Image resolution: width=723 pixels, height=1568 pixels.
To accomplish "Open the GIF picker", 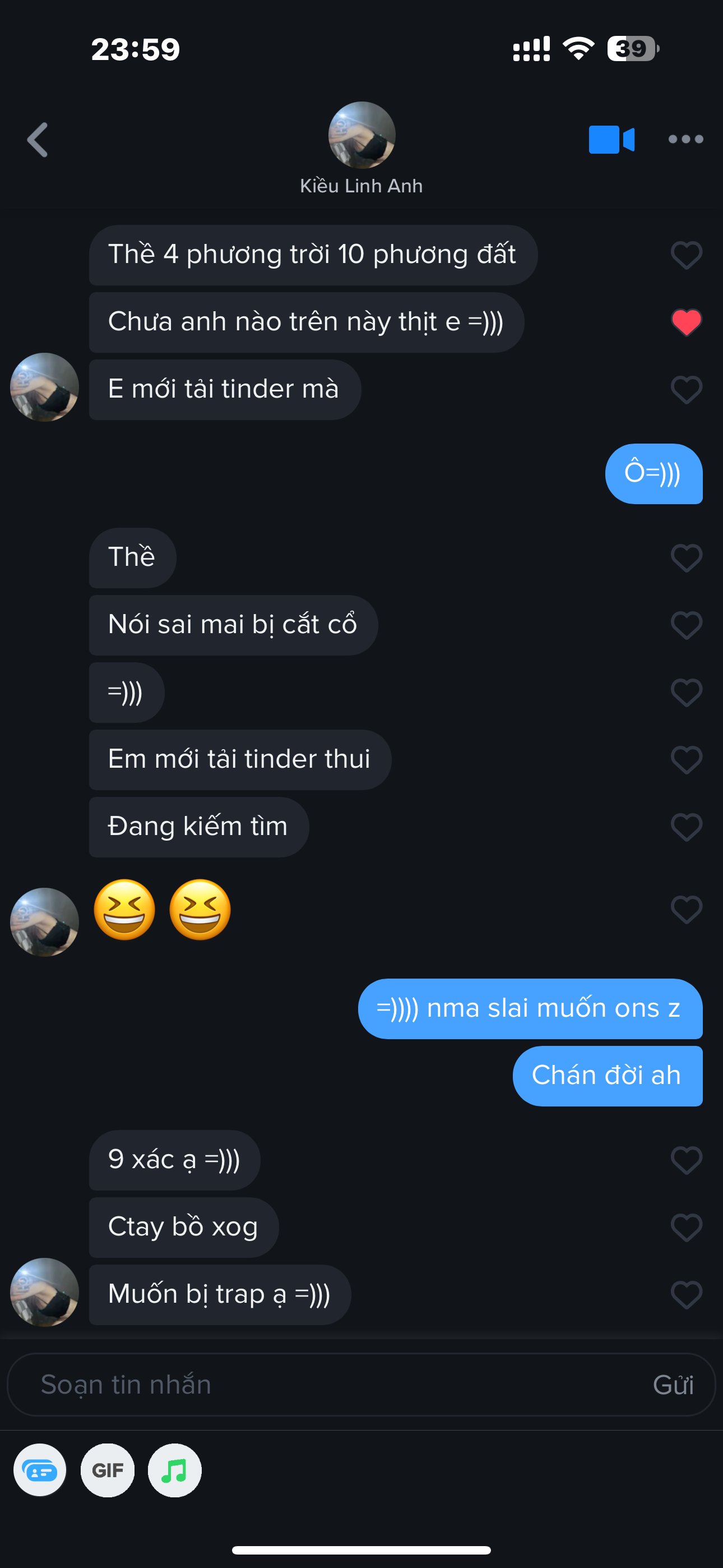I will [x=108, y=1470].
